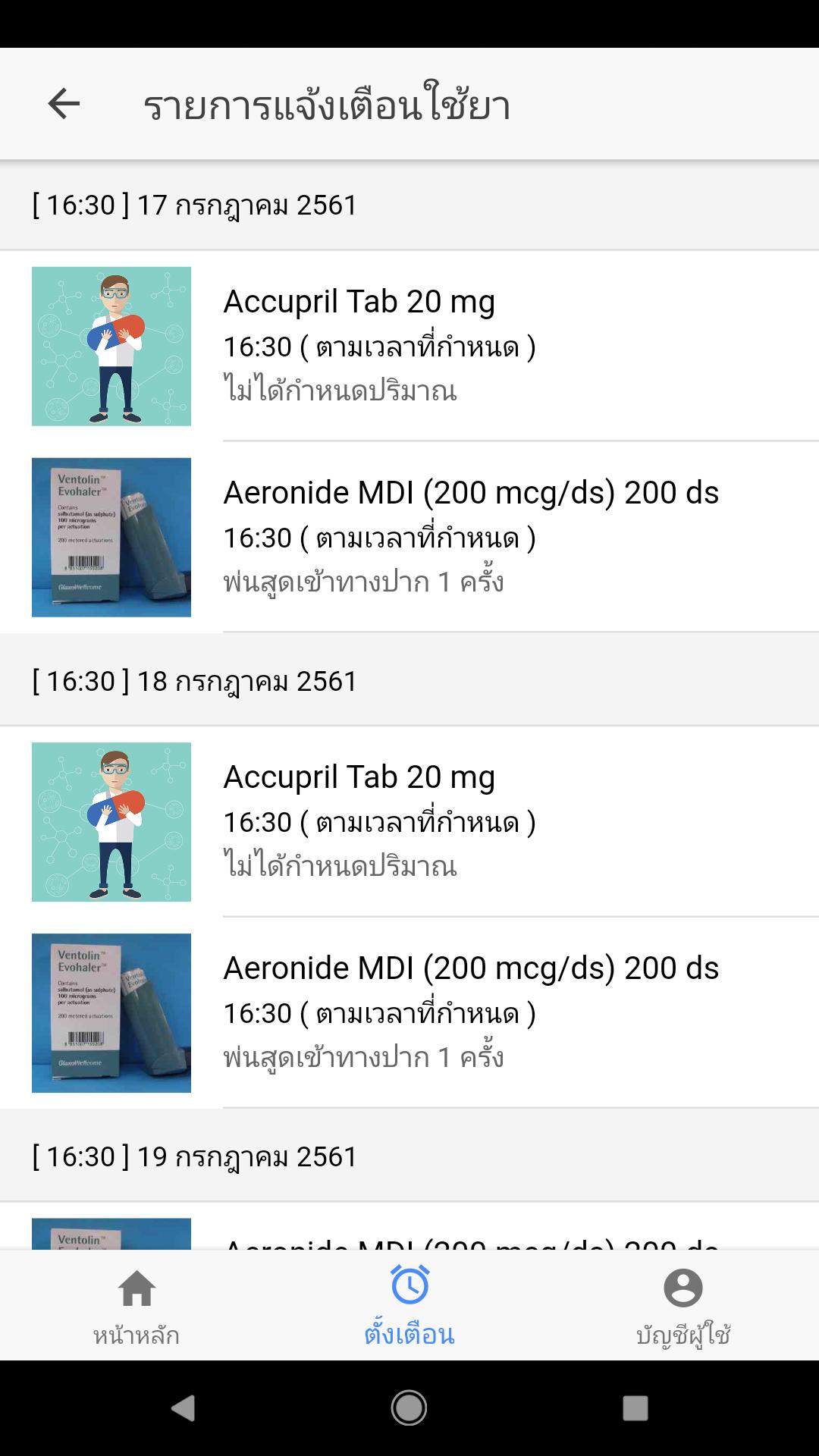Image resolution: width=819 pixels, height=1456 pixels.
Task: Switch to the หน้าหลัก tab
Action: pyautogui.click(x=136, y=1306)
